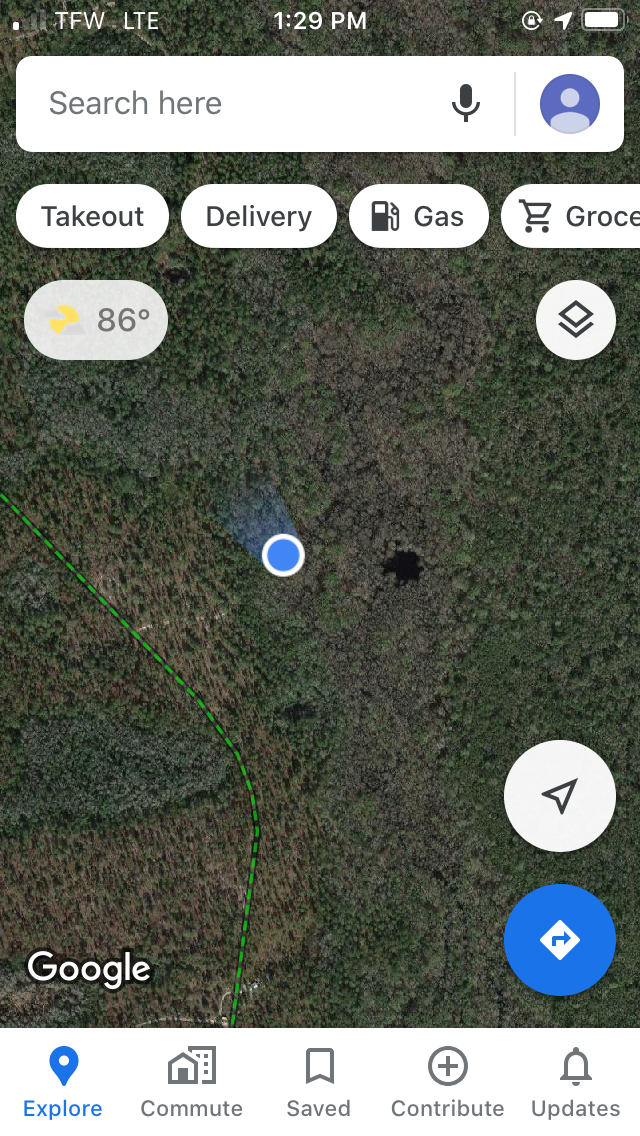The image size is (640, 1136).
Task: Open the Saved tab
Action: pos(319,1082)
